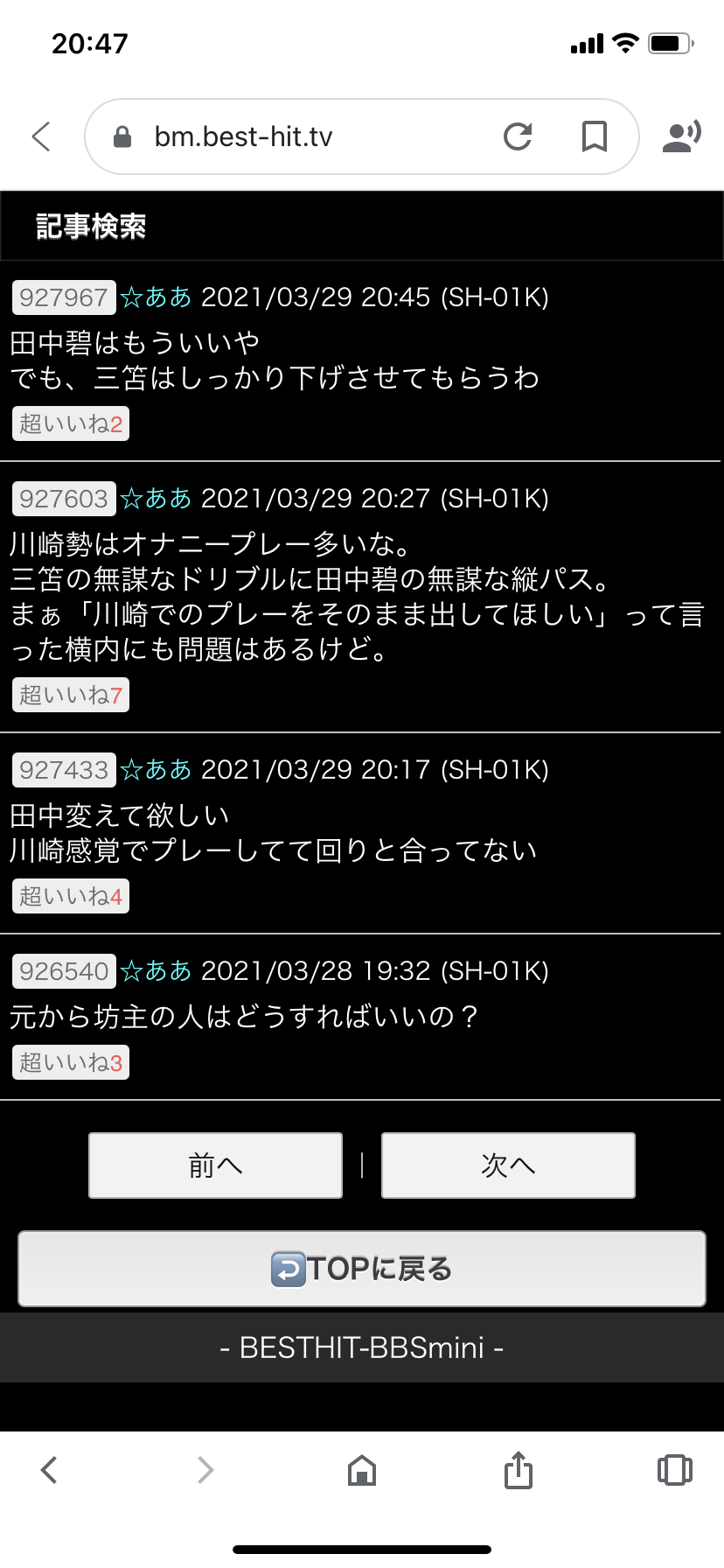Viewport: 724px width, 1568px height.
Task: Give 超いいね to post 927967
Action: [71, 424]
